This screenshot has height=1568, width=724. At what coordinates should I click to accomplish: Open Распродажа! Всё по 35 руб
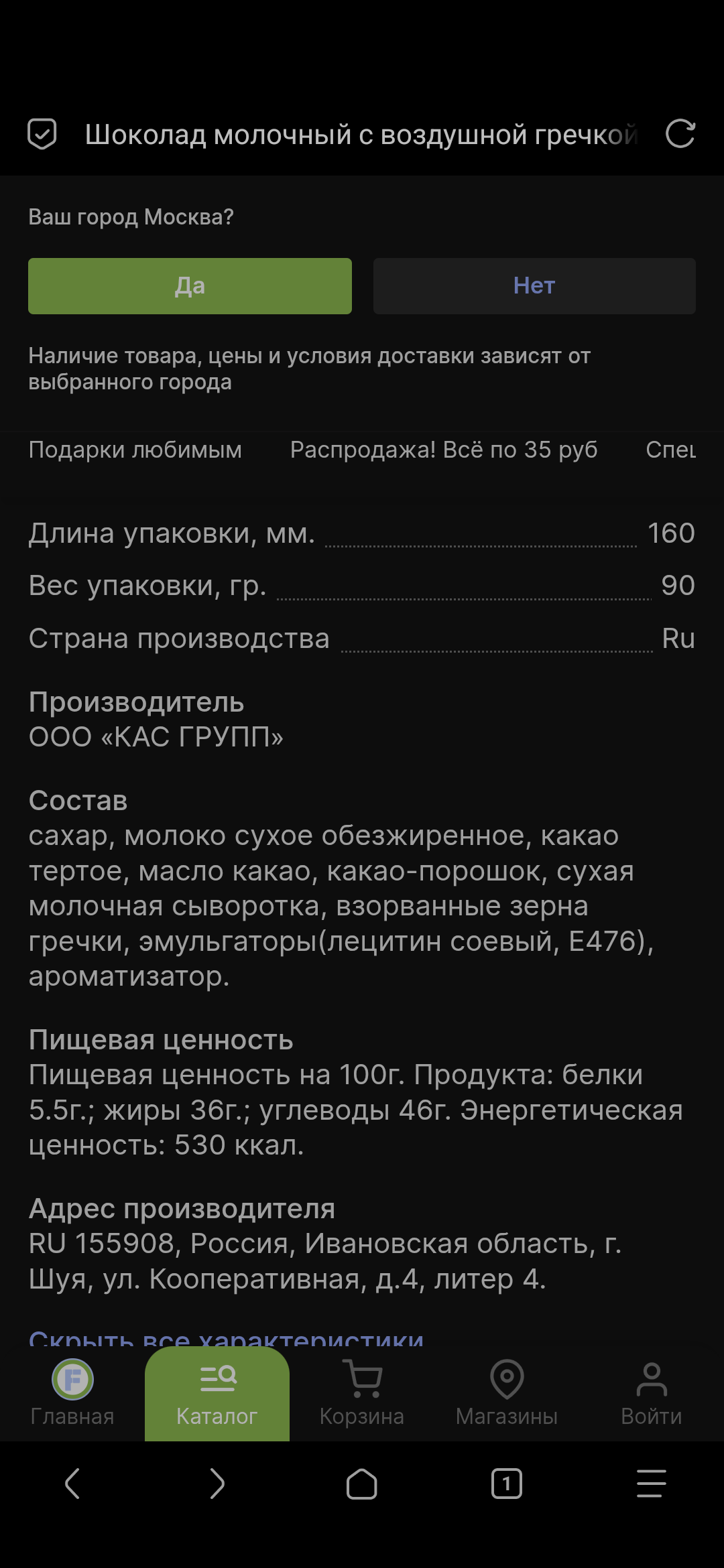coord(444,450)
